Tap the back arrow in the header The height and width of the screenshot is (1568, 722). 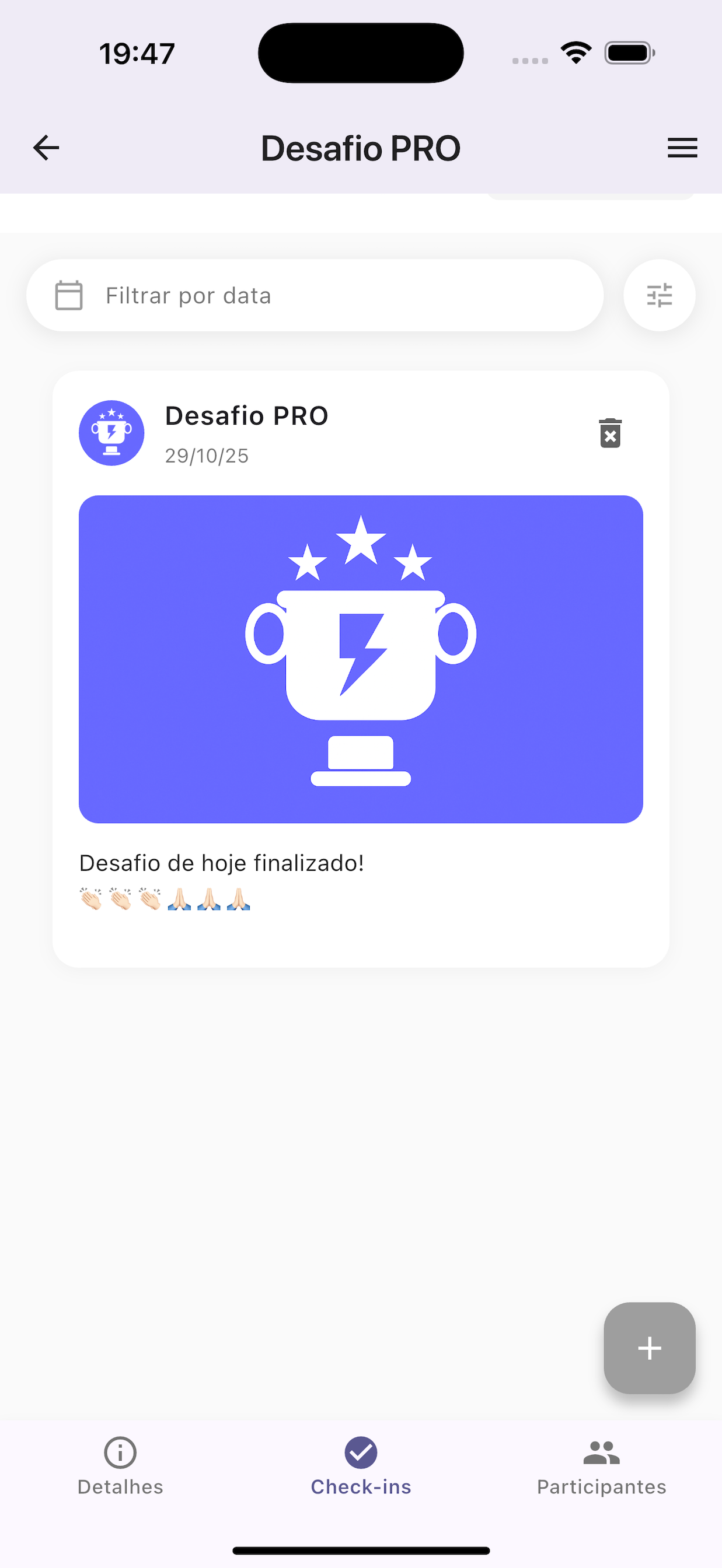point(44,146)
